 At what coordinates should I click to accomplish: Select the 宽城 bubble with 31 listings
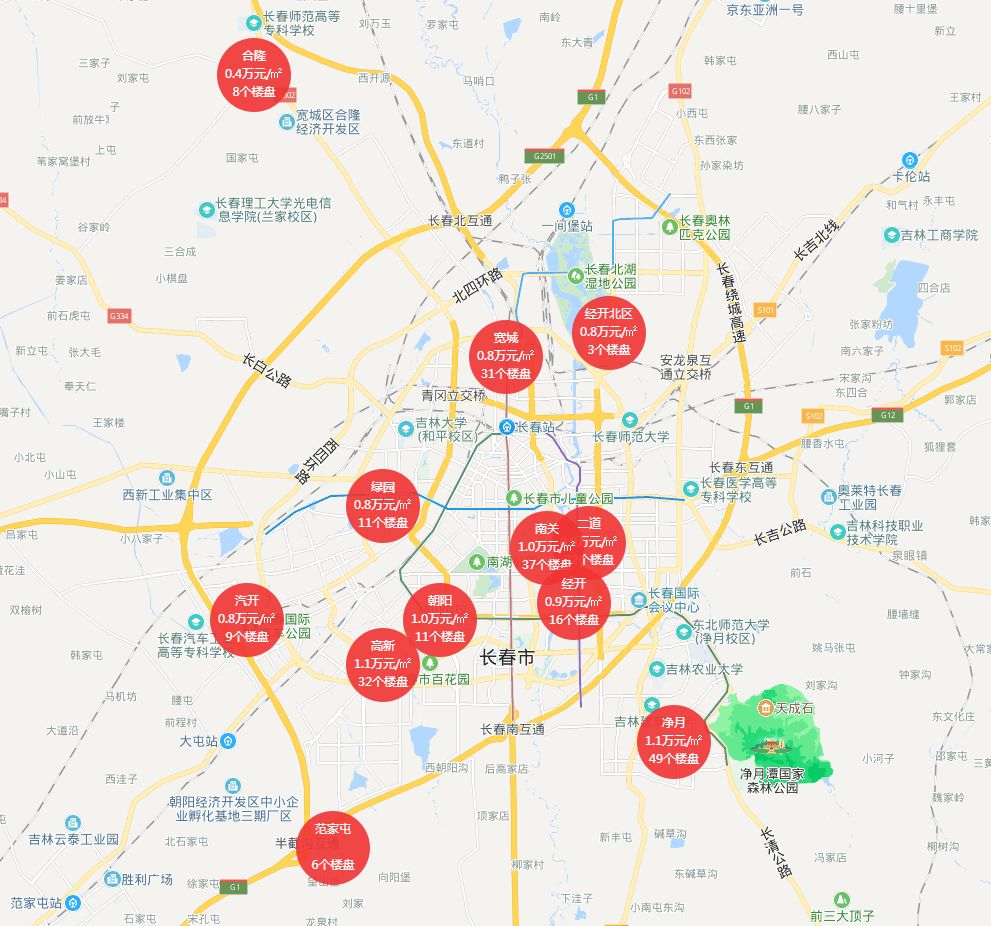pyautogui.click(x=505, y=356)
